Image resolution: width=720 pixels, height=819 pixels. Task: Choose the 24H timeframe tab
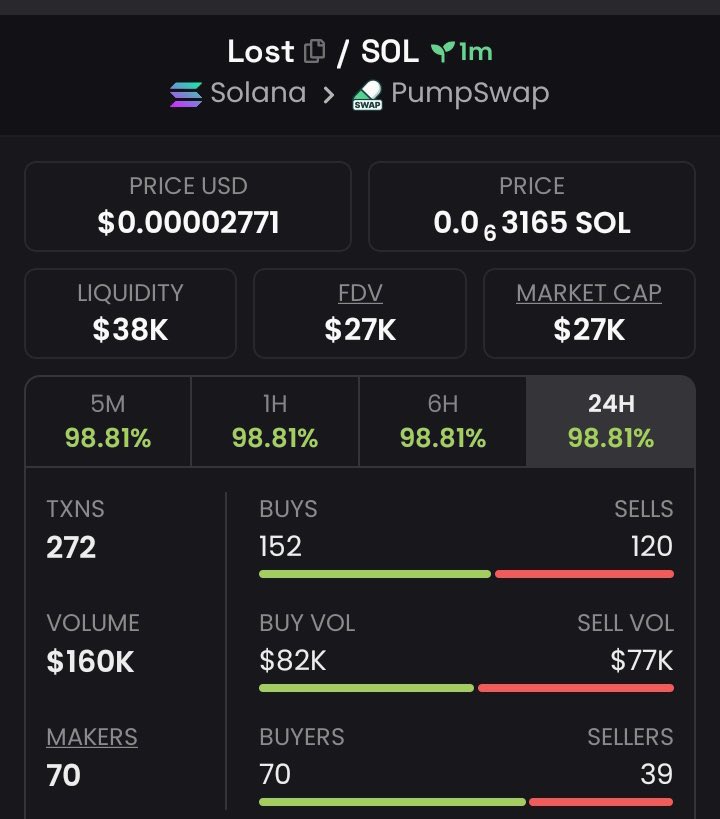tap(610, 421)
